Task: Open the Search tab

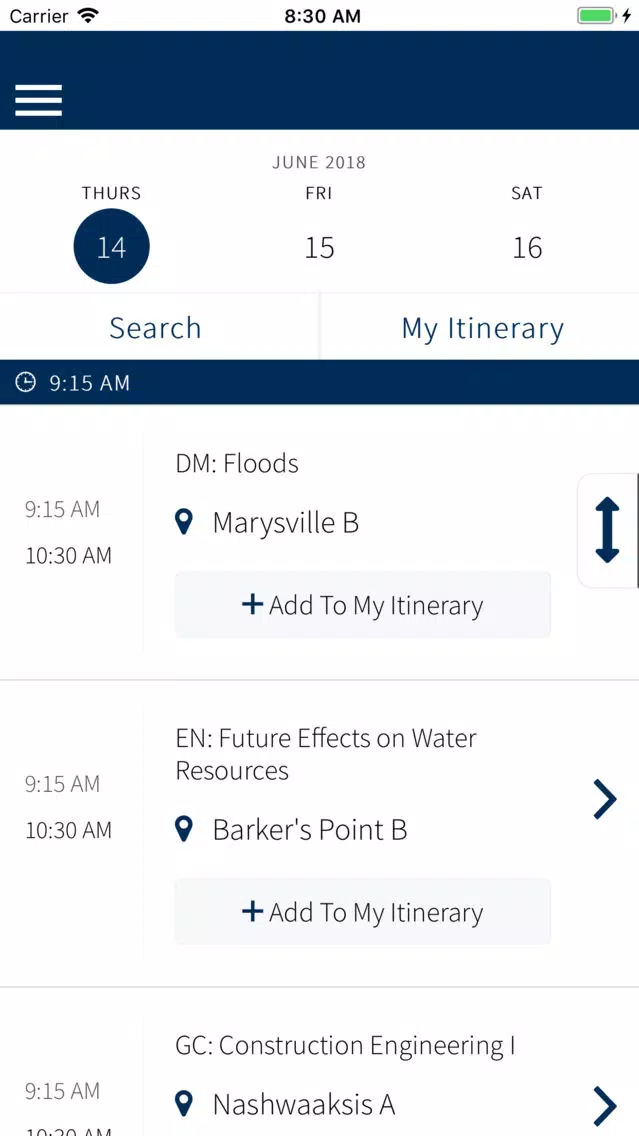Action: click(155, 328)
